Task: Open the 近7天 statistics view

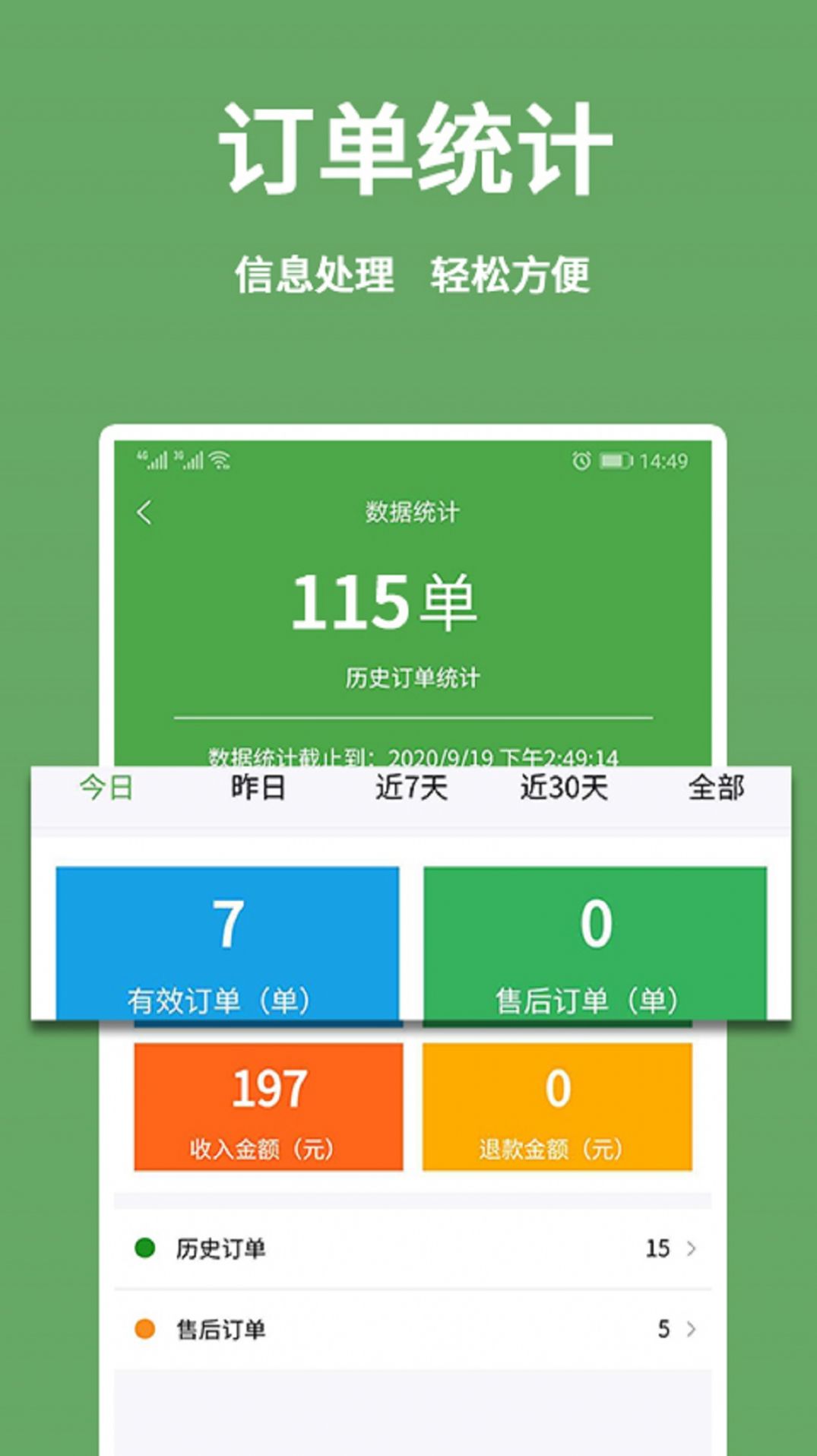Action: tap(413, 789)
